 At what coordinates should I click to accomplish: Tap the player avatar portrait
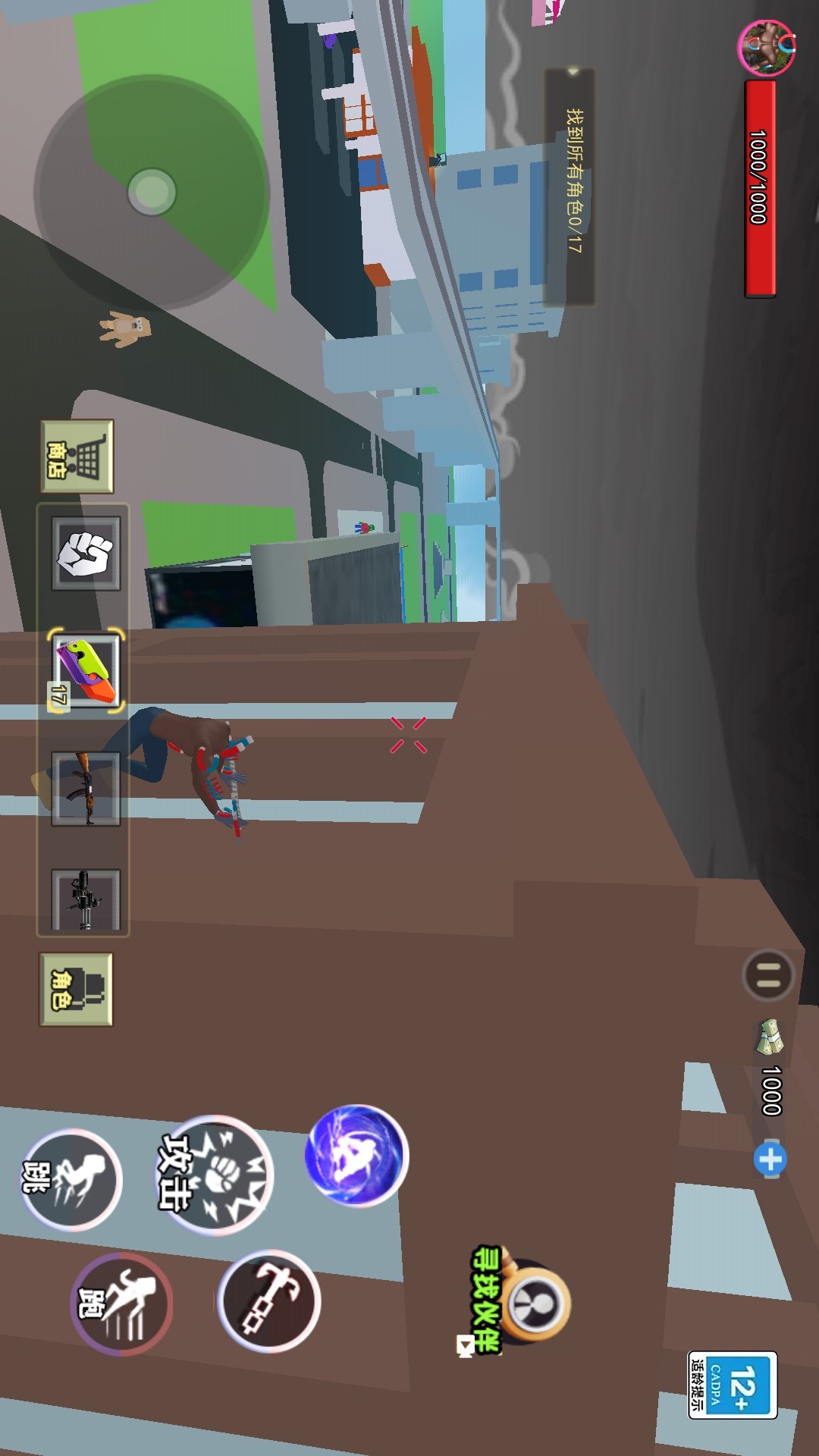pos(767,48)
